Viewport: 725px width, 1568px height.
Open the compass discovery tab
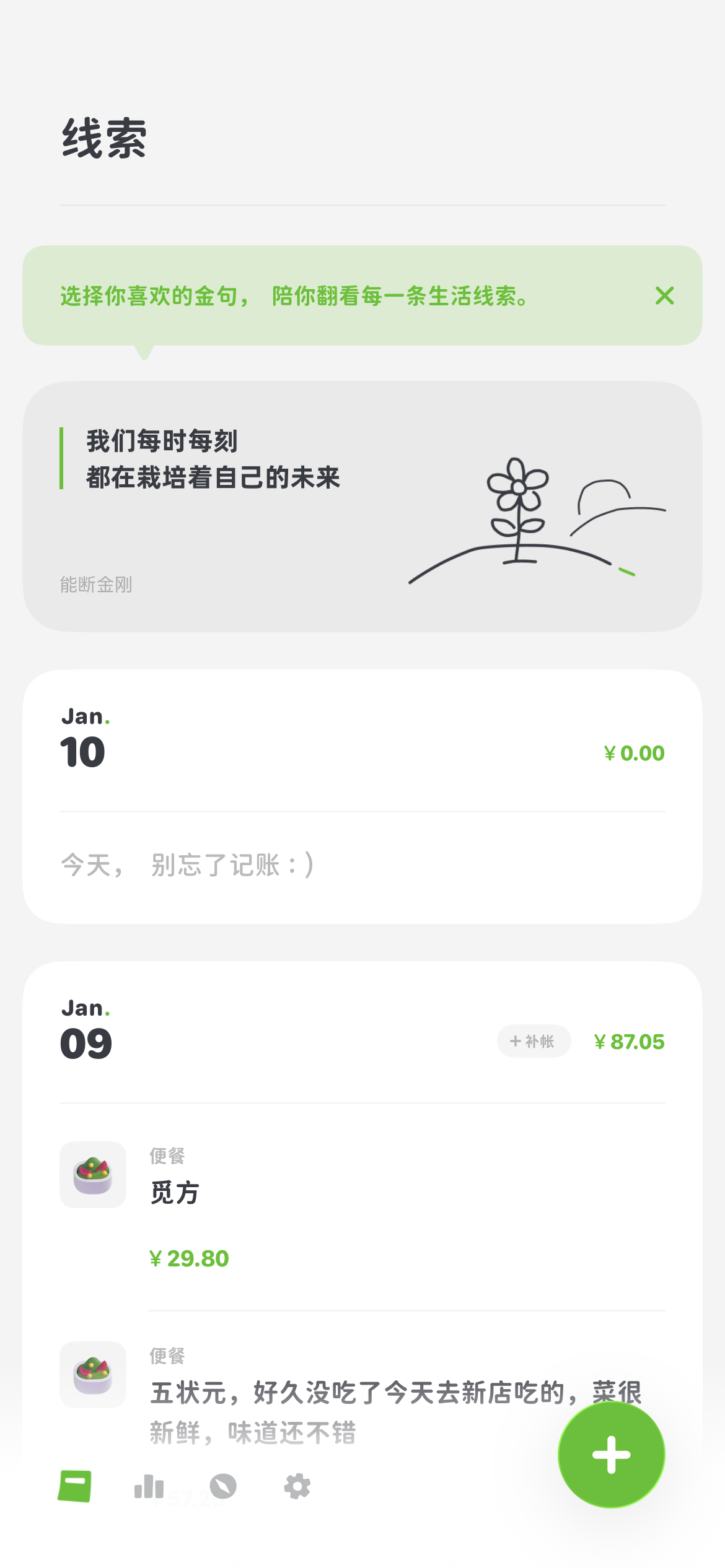(223, 1486)
